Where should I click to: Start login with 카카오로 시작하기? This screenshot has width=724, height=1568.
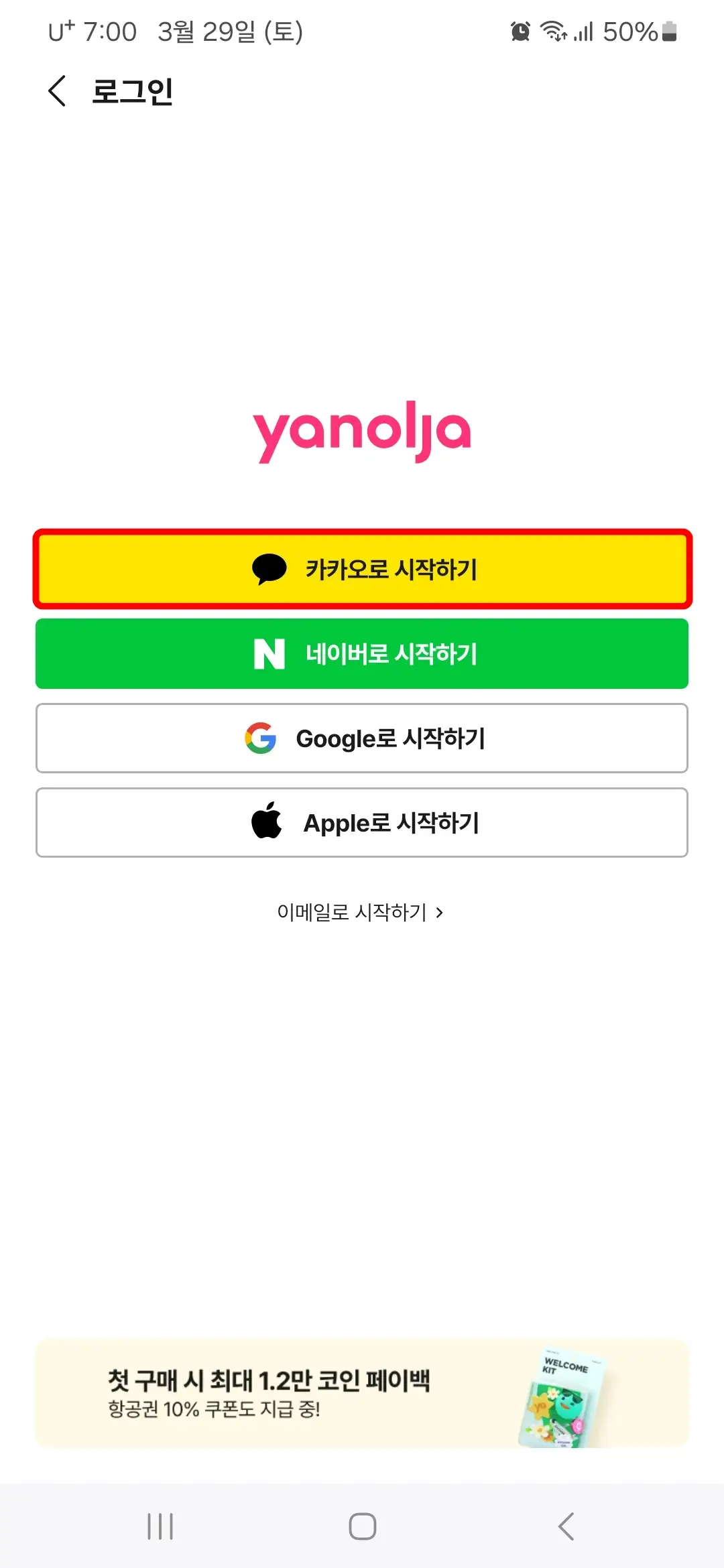click(362, 570)
